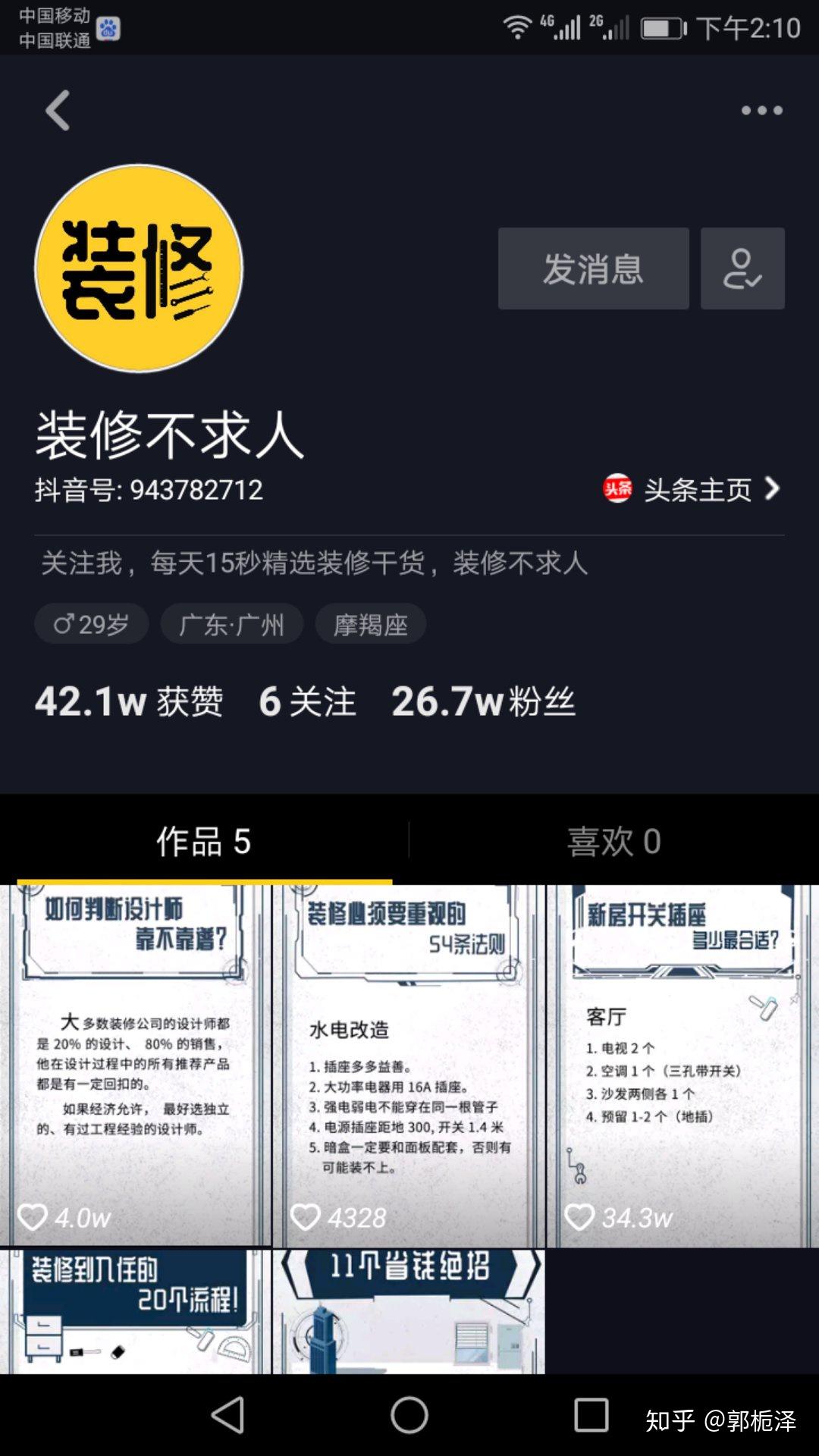Switch to the 作品 5 tab
This screenshot has width=819, height=1456.
[x=204, y=841]
